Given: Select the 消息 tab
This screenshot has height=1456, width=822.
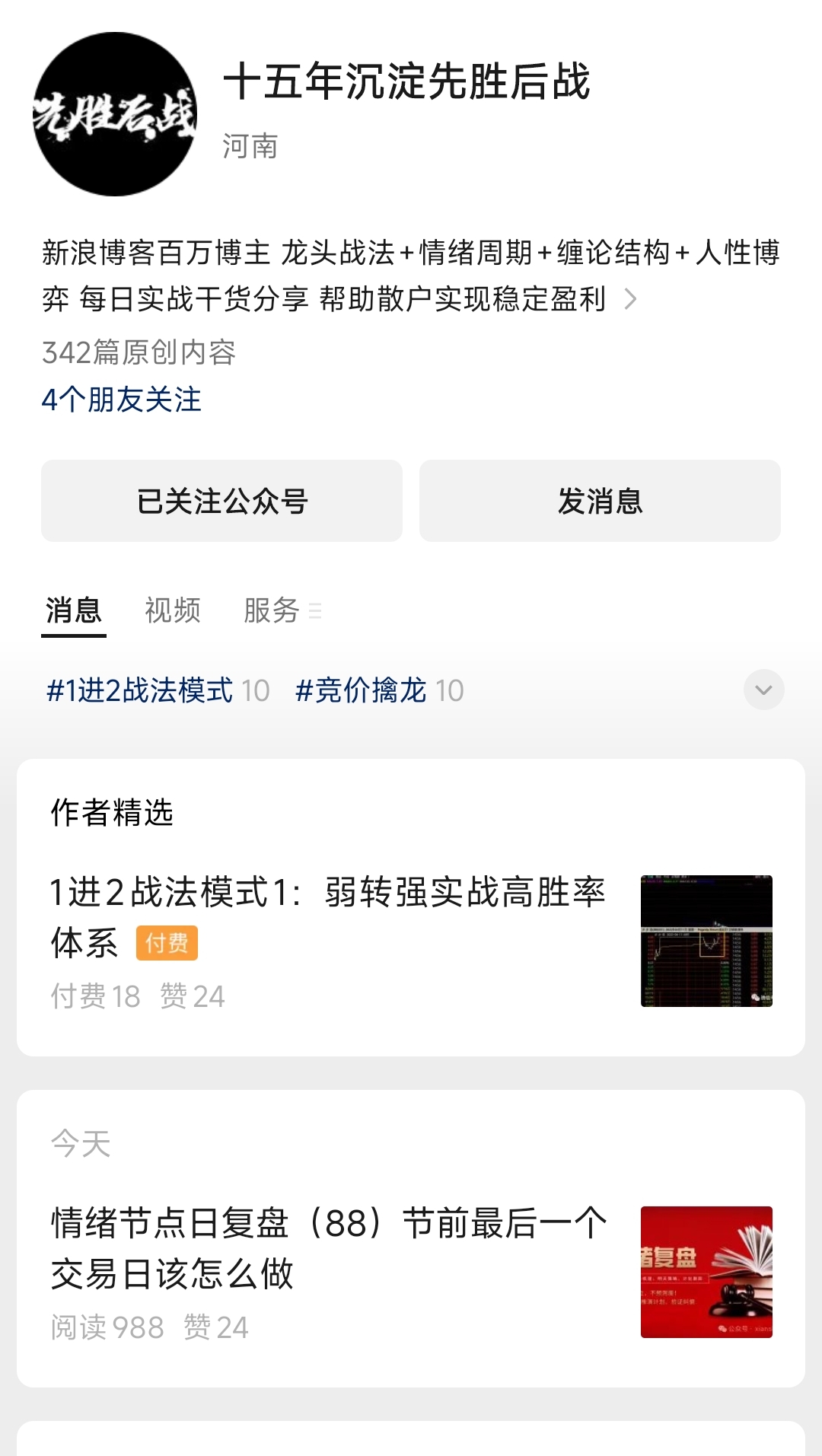Looking at the screenshot, I should pos(74,610).
